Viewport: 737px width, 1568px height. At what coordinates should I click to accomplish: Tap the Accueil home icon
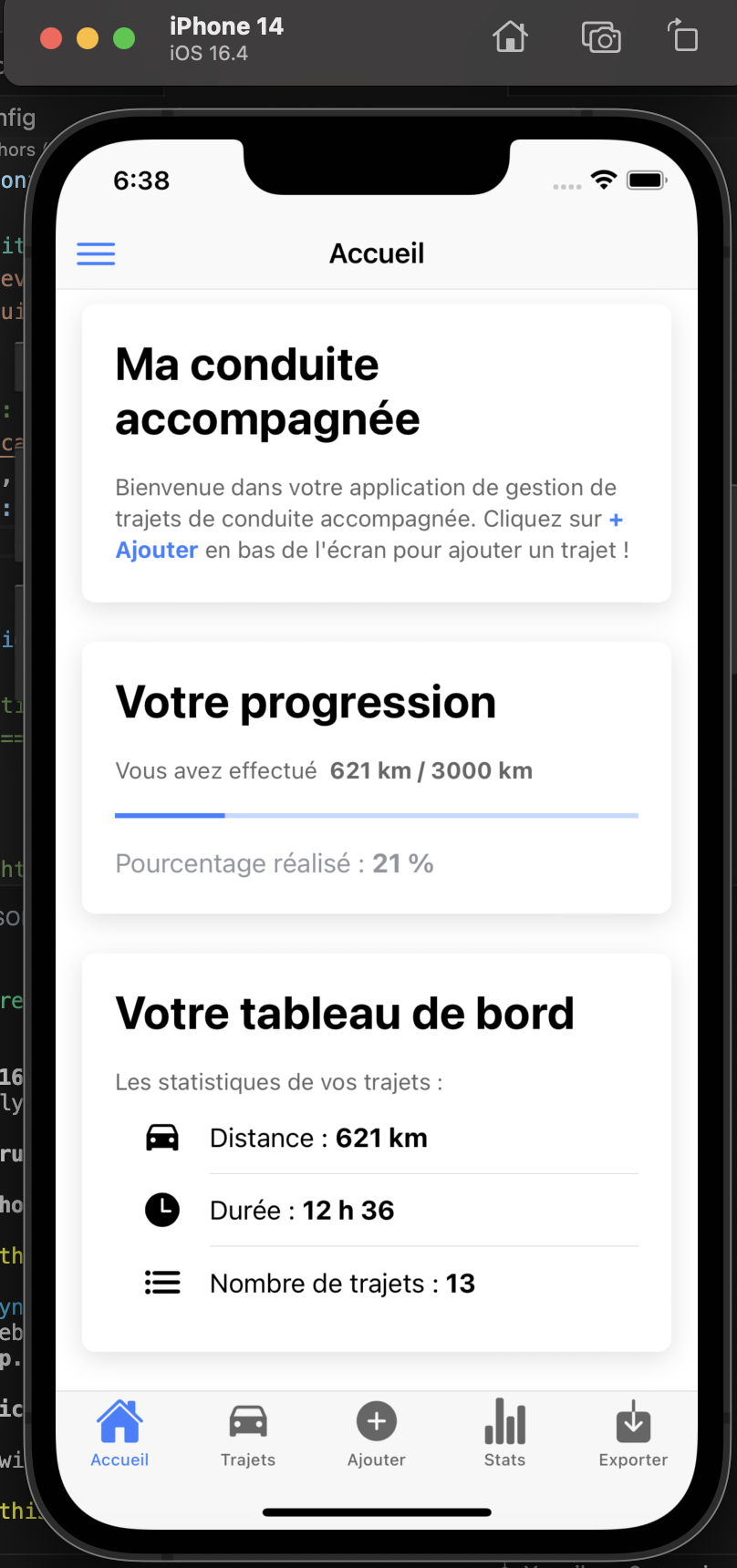119,1418
